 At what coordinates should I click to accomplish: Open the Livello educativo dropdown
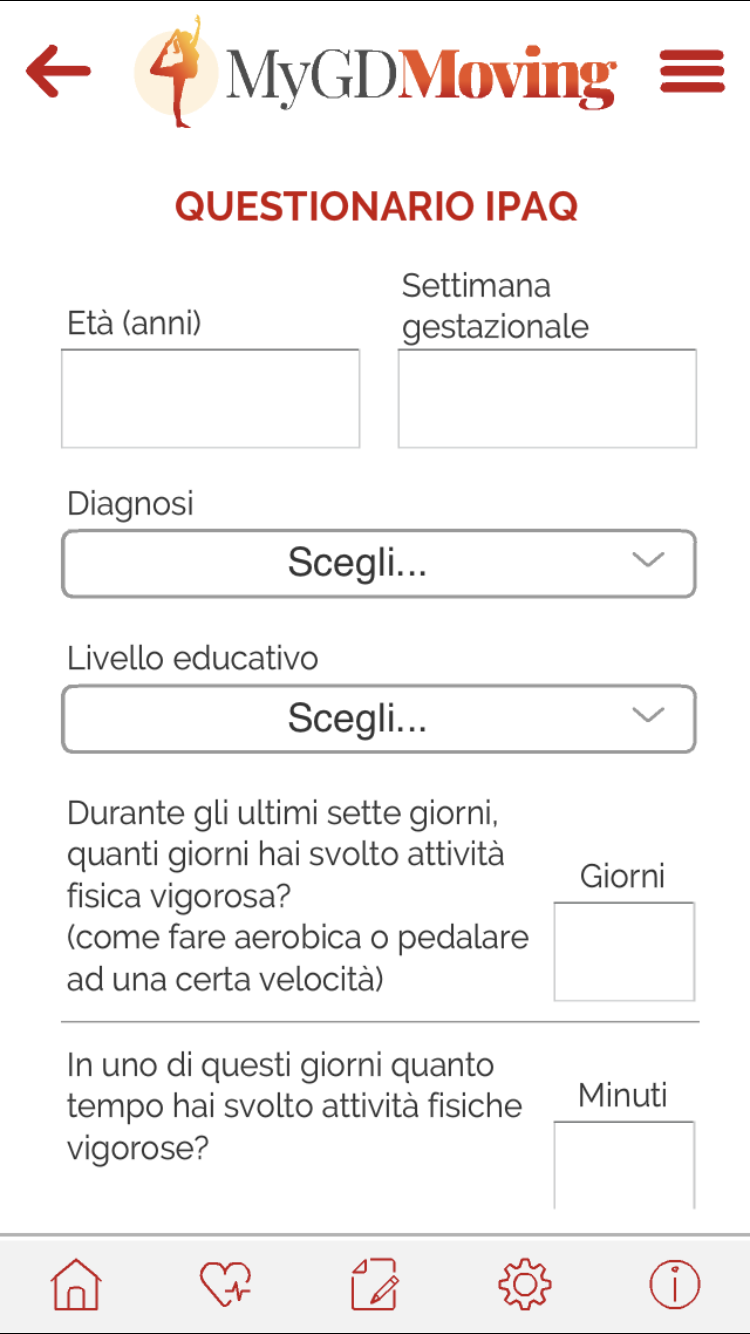379,718
